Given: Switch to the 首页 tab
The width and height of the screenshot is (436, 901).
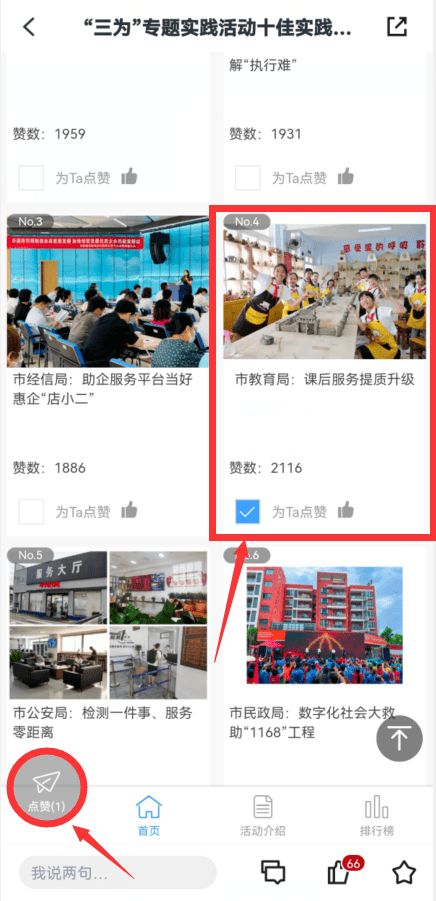Looking at the screenshot, I should [x=149, y=815].
